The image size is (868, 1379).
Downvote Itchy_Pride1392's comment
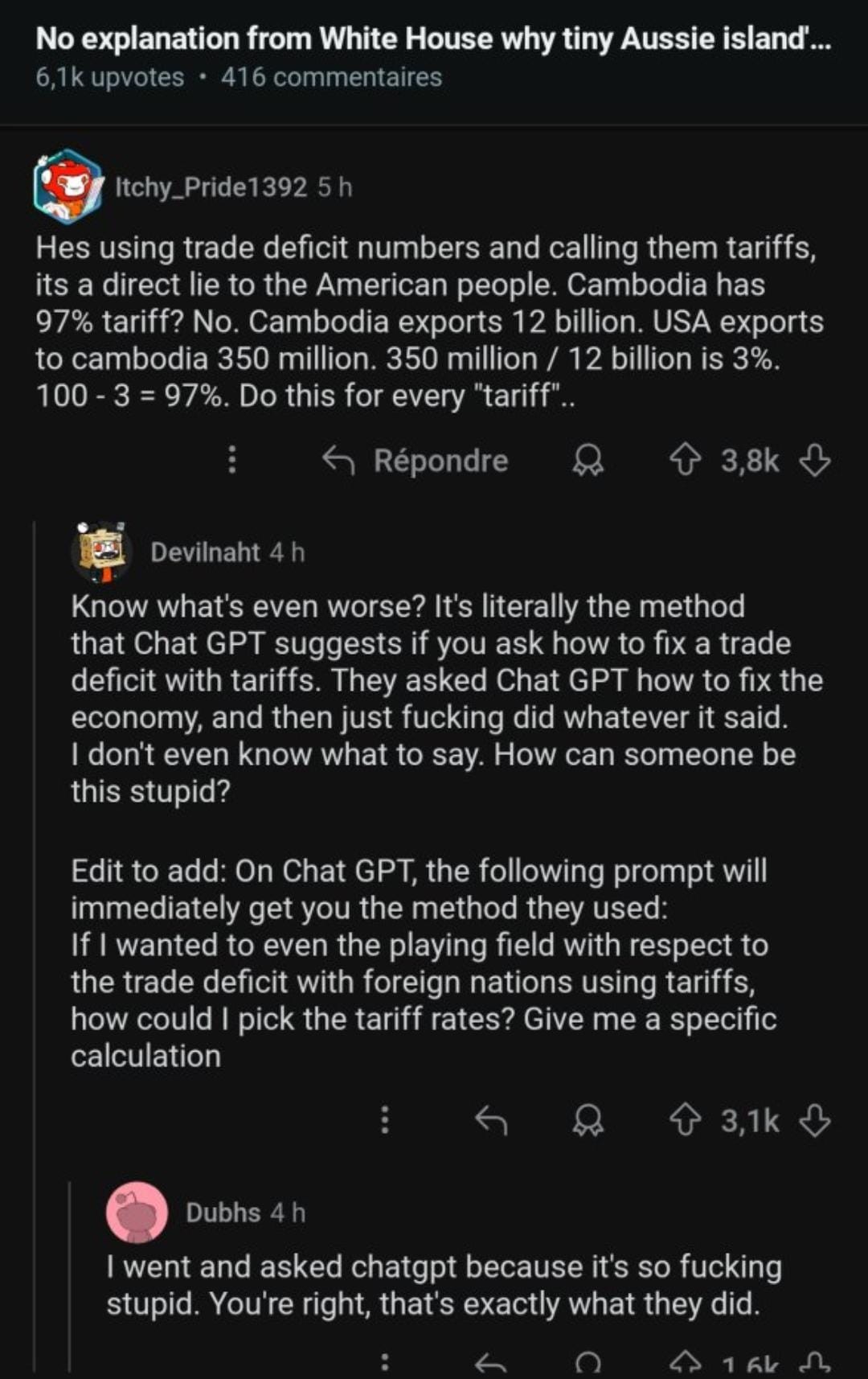coord(814,461)
